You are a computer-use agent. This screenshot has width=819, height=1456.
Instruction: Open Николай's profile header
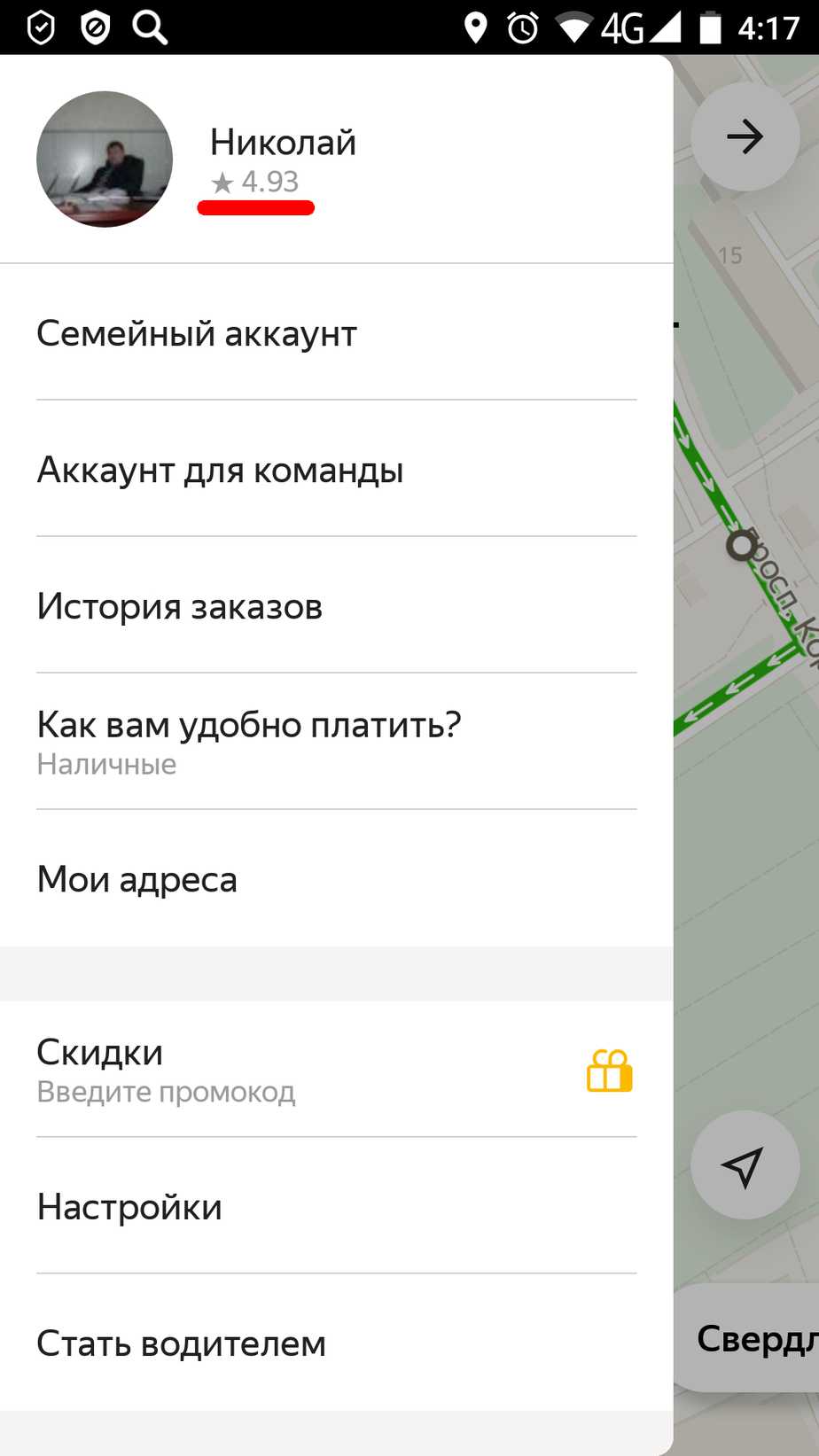click(x=282, y=160)
